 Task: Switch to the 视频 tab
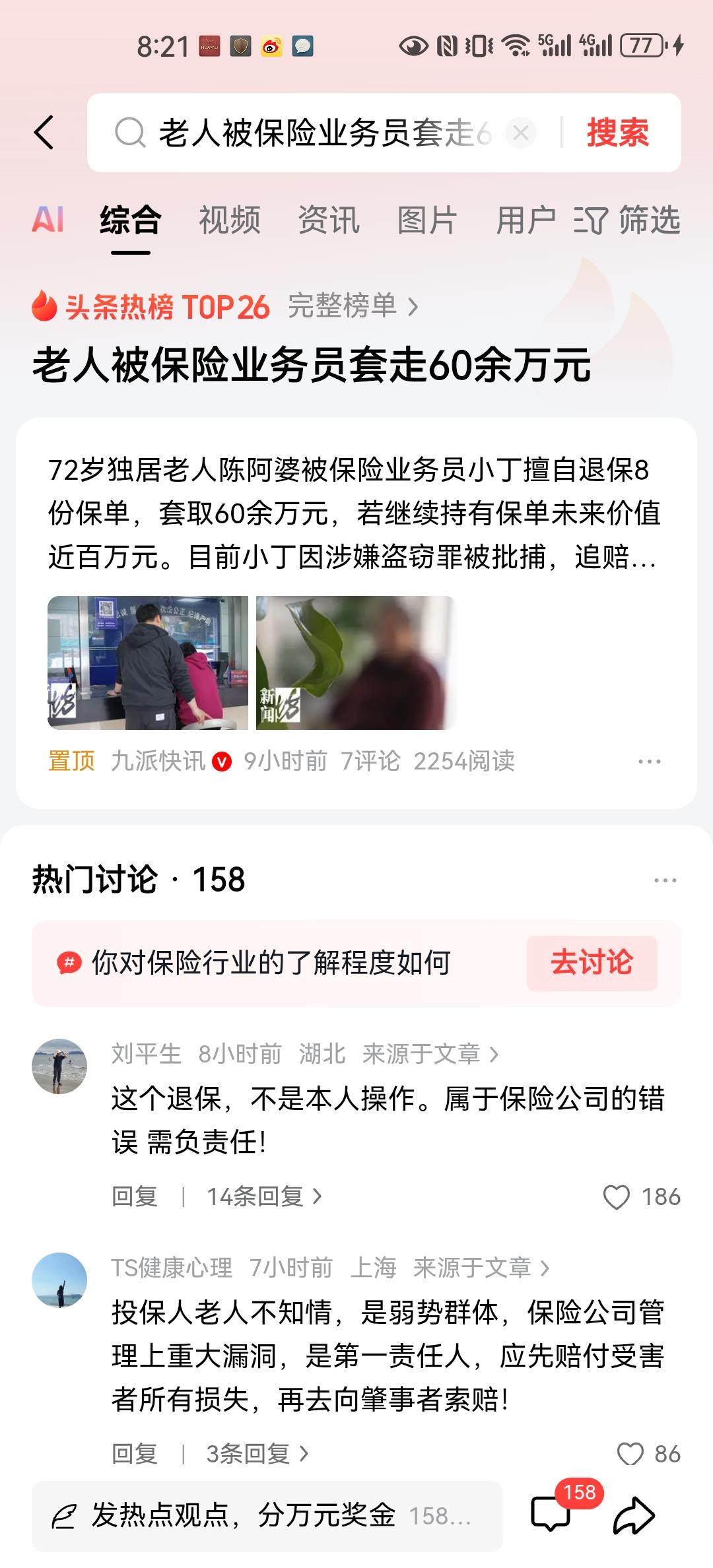230,221
